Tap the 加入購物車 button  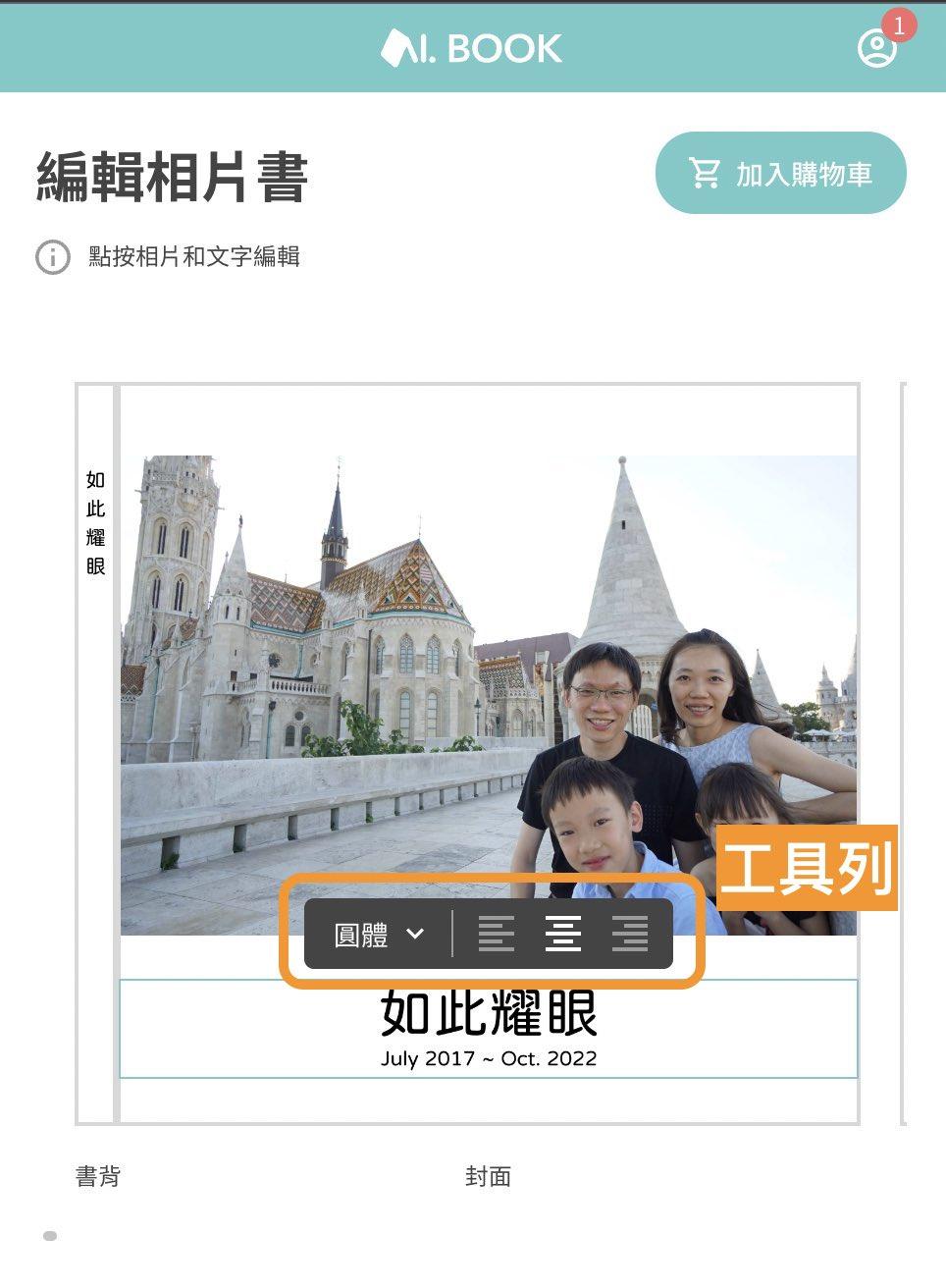780,174
